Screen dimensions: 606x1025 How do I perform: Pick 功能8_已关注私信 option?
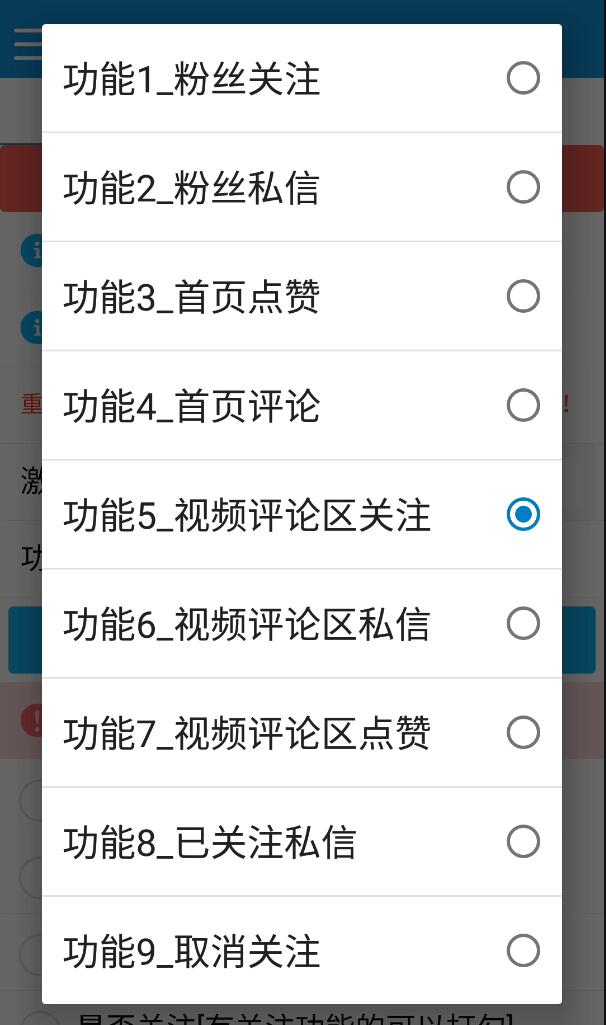(x=301, y=842)
